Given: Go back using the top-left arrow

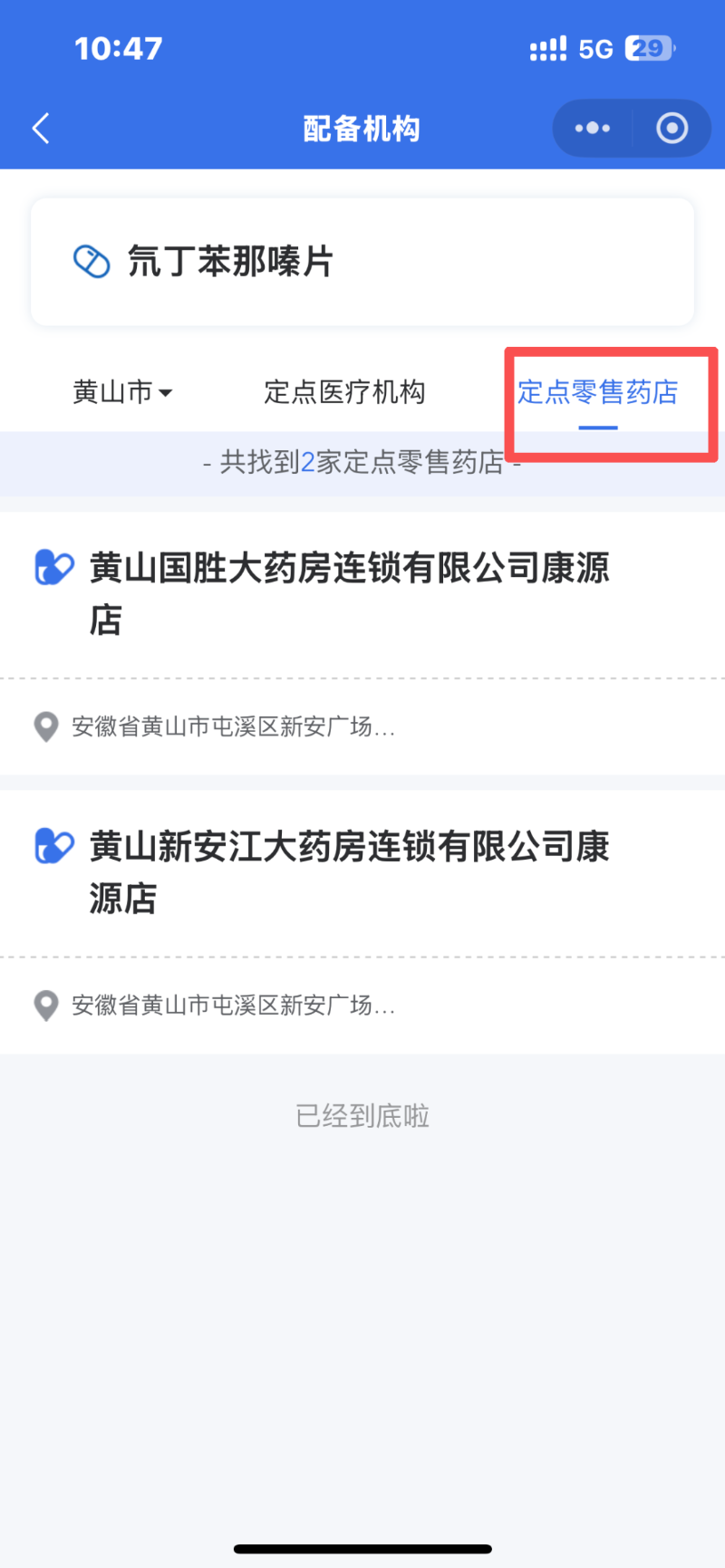Looking at the screenshot, I should [x=41, y=129].
